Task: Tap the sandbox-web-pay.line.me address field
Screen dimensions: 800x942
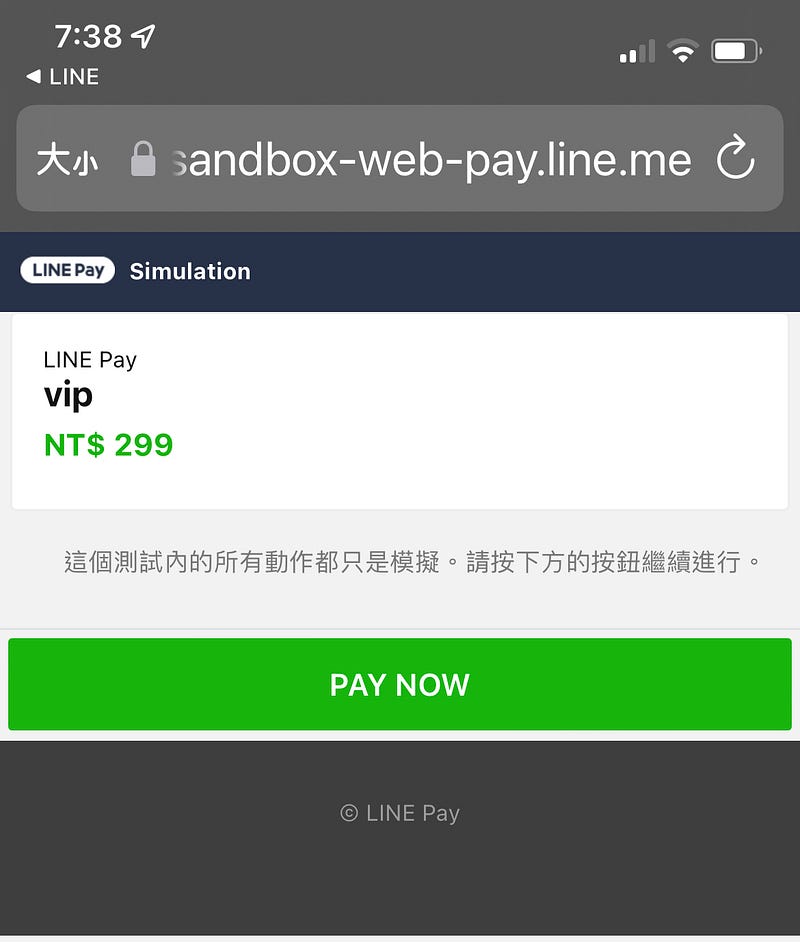Action: 430,160
